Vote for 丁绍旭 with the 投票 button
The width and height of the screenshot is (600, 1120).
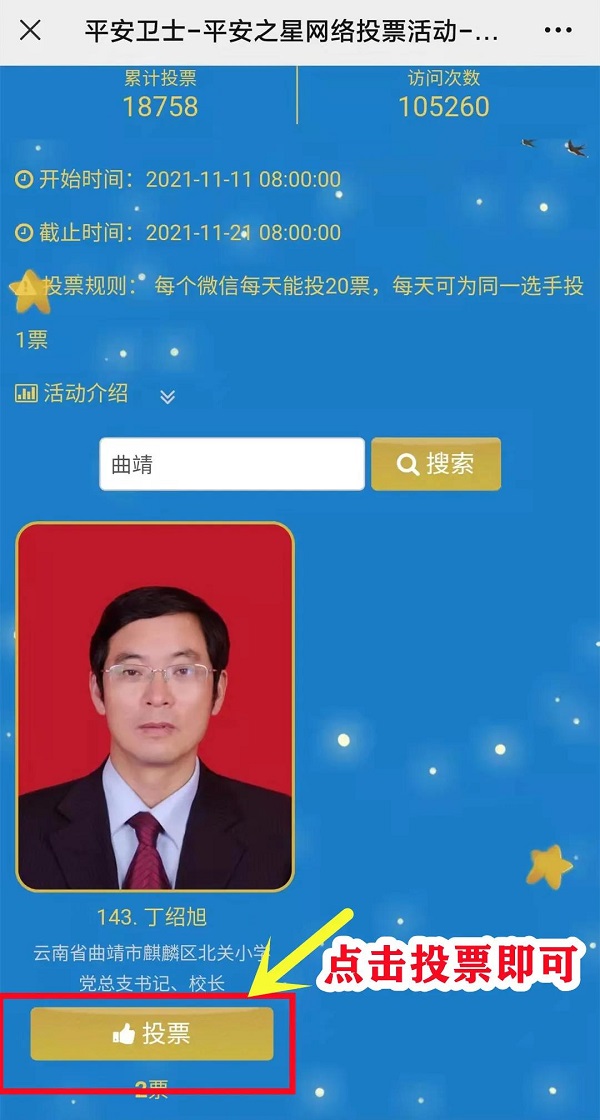click(151, 1034)
